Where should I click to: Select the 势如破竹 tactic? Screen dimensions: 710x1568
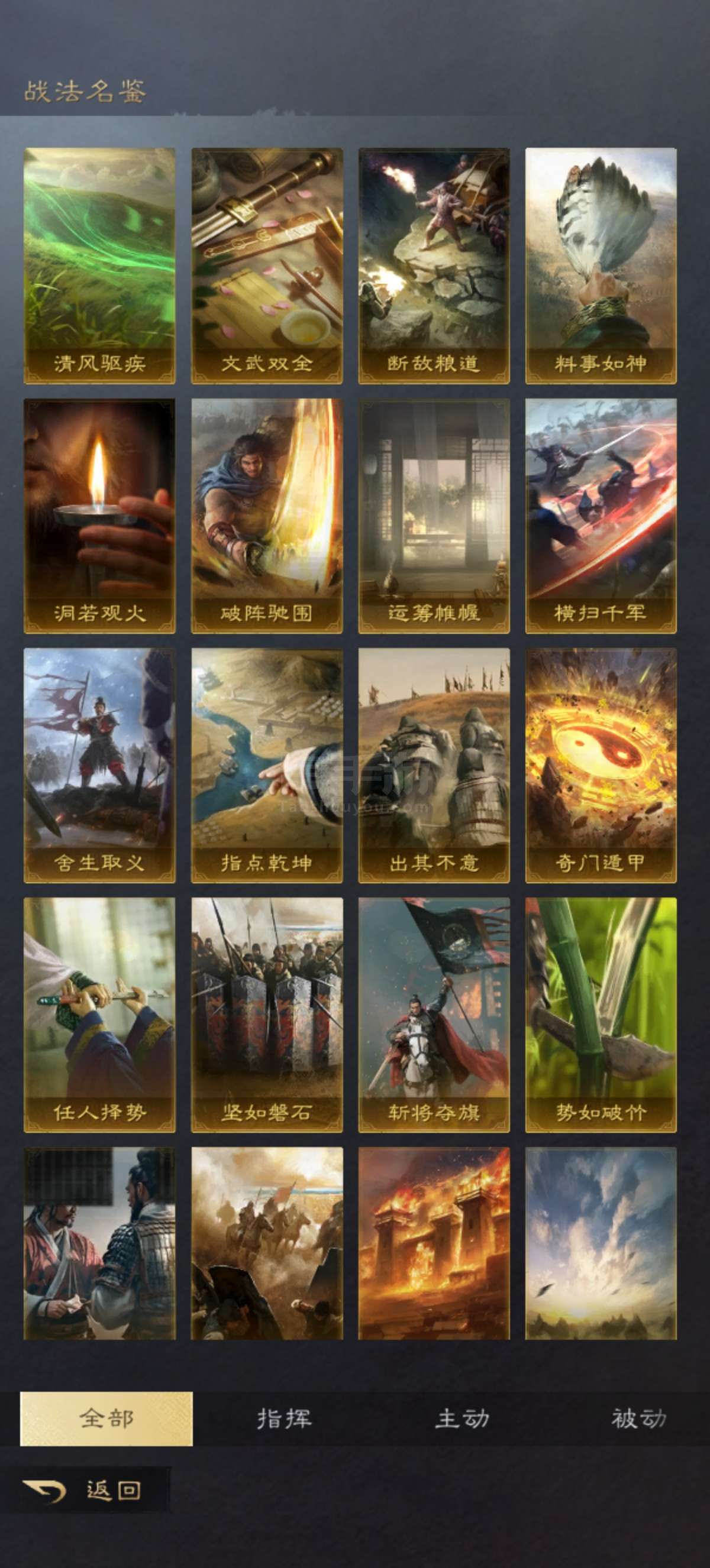[x=601, y=1015]
